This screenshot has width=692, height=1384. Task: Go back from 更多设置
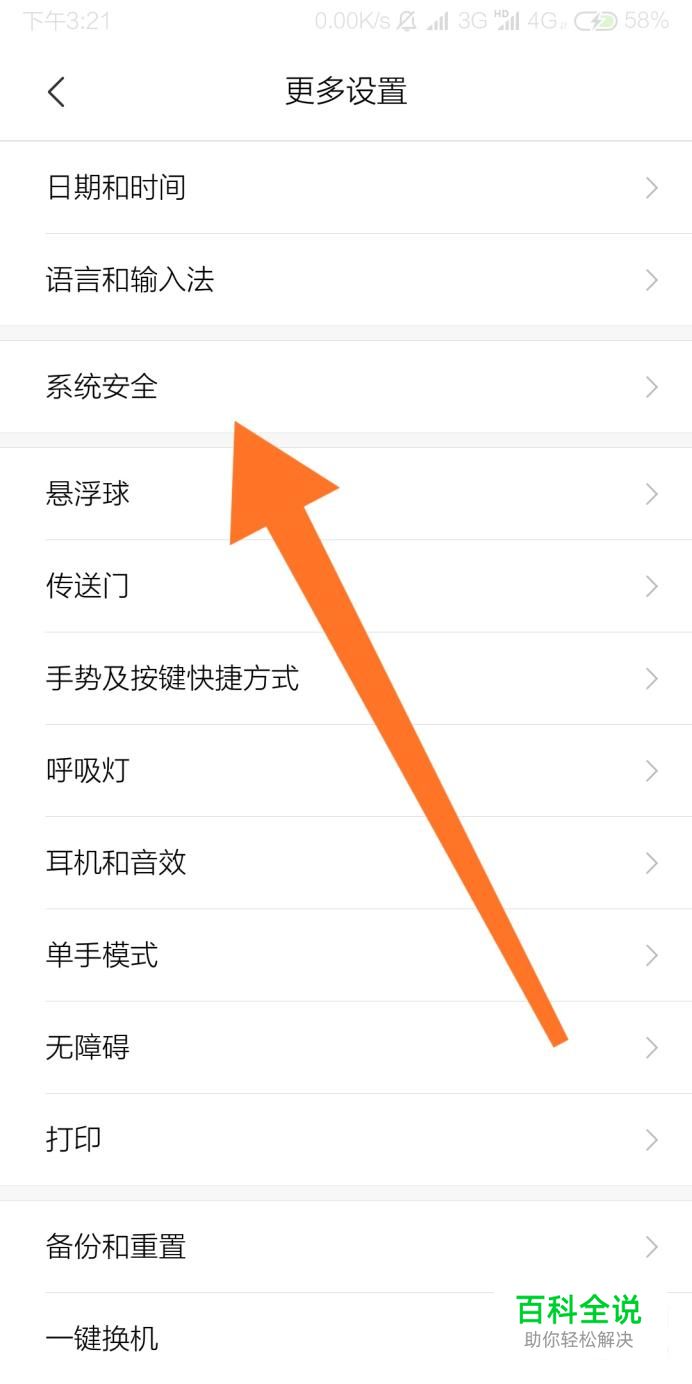click(56, 92)
